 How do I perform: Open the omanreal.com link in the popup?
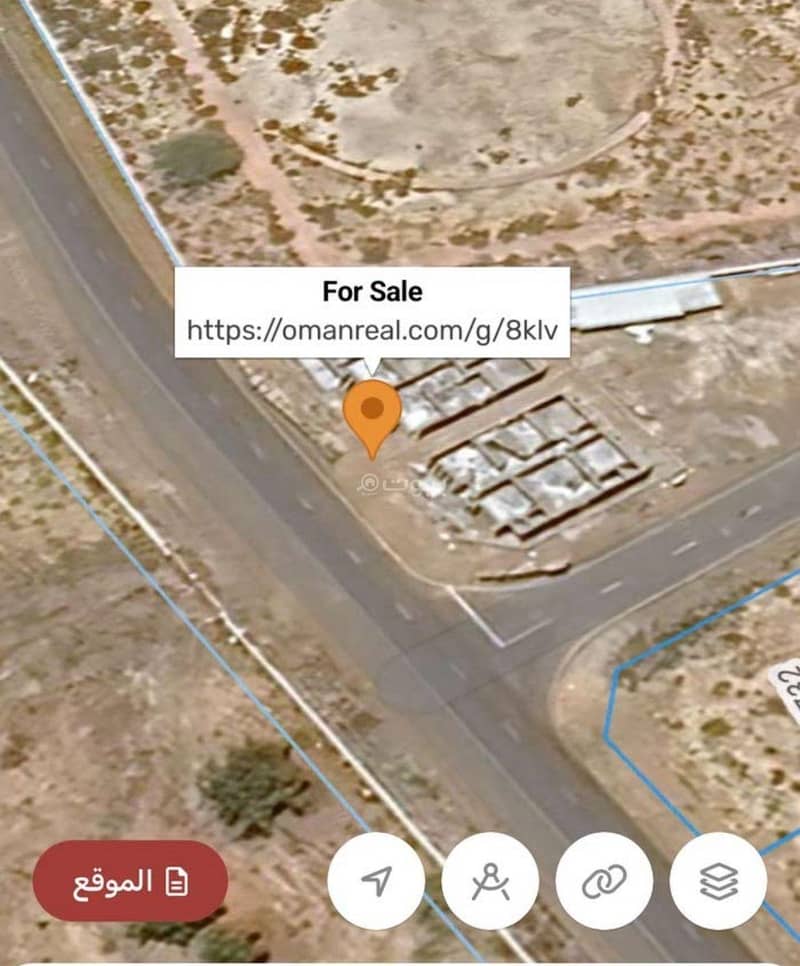[372, 330]
